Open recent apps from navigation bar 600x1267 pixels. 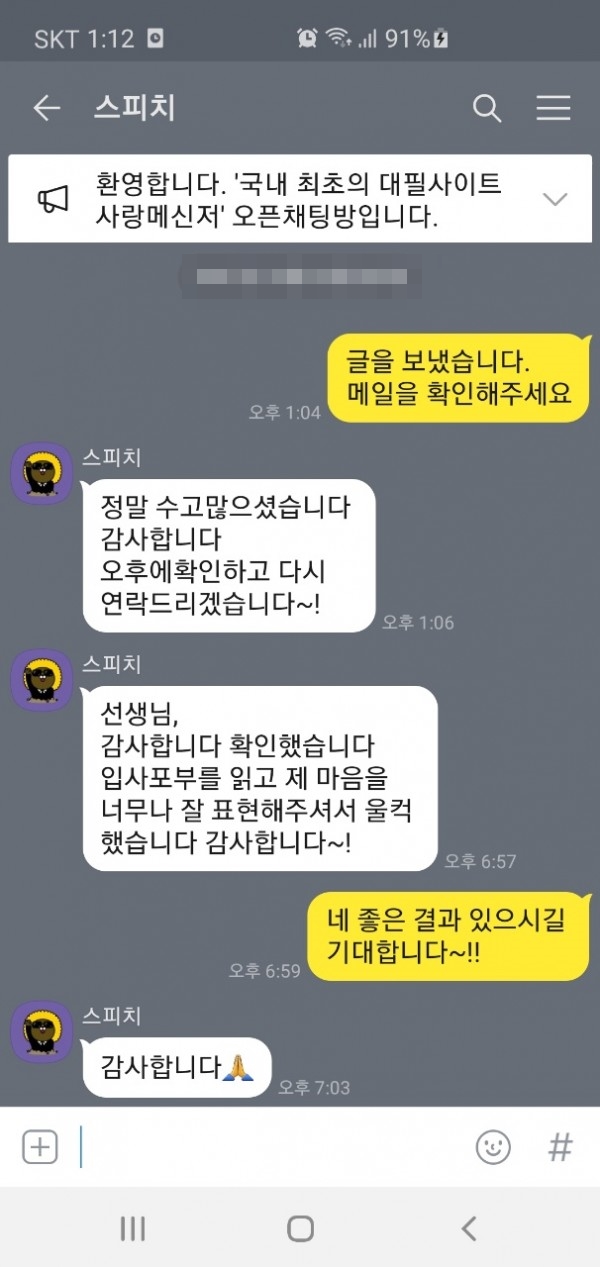pos(133,1228)
